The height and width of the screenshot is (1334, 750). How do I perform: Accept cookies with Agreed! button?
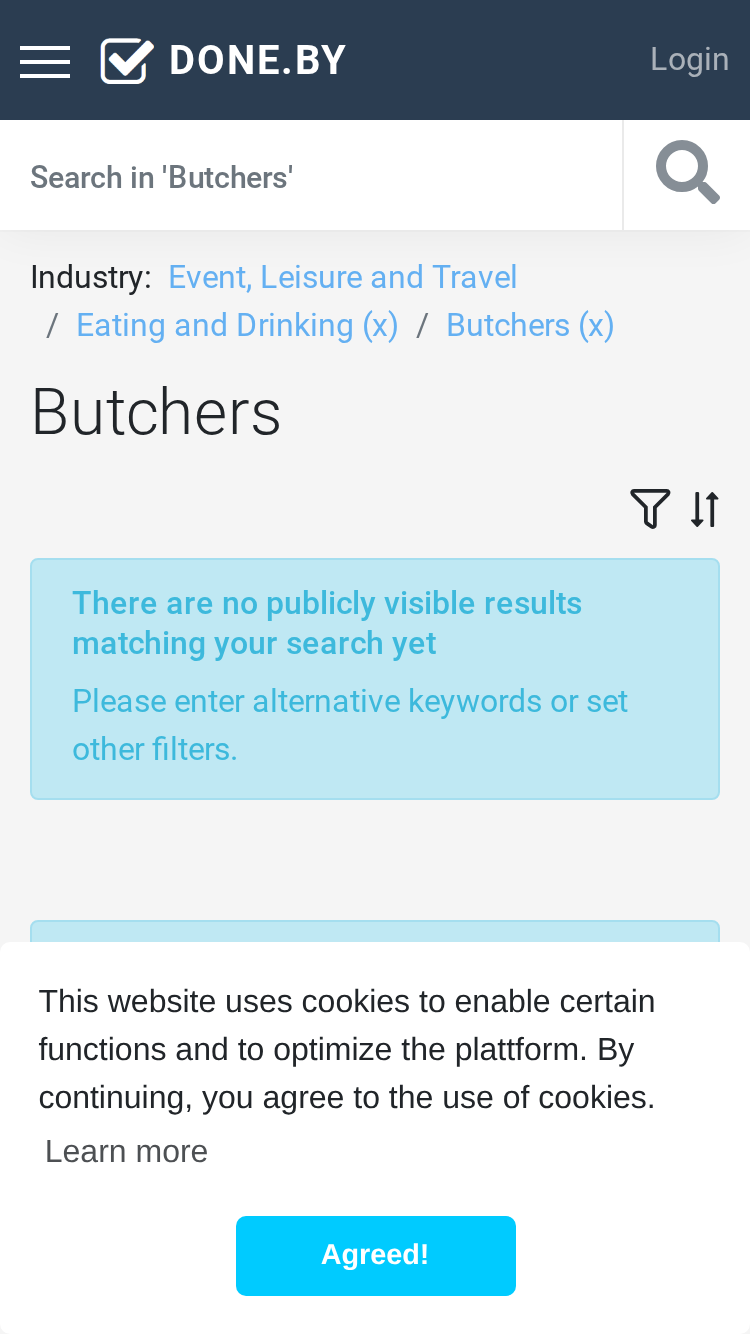(375, 1255)
